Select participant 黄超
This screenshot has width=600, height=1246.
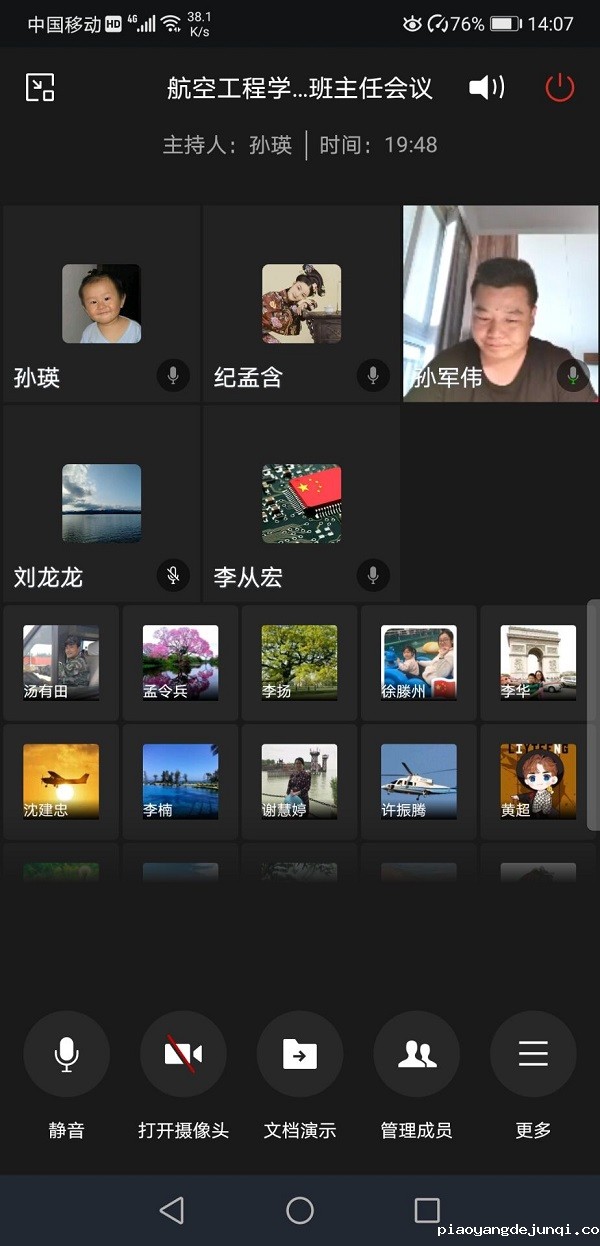click(x=538, y=782)
